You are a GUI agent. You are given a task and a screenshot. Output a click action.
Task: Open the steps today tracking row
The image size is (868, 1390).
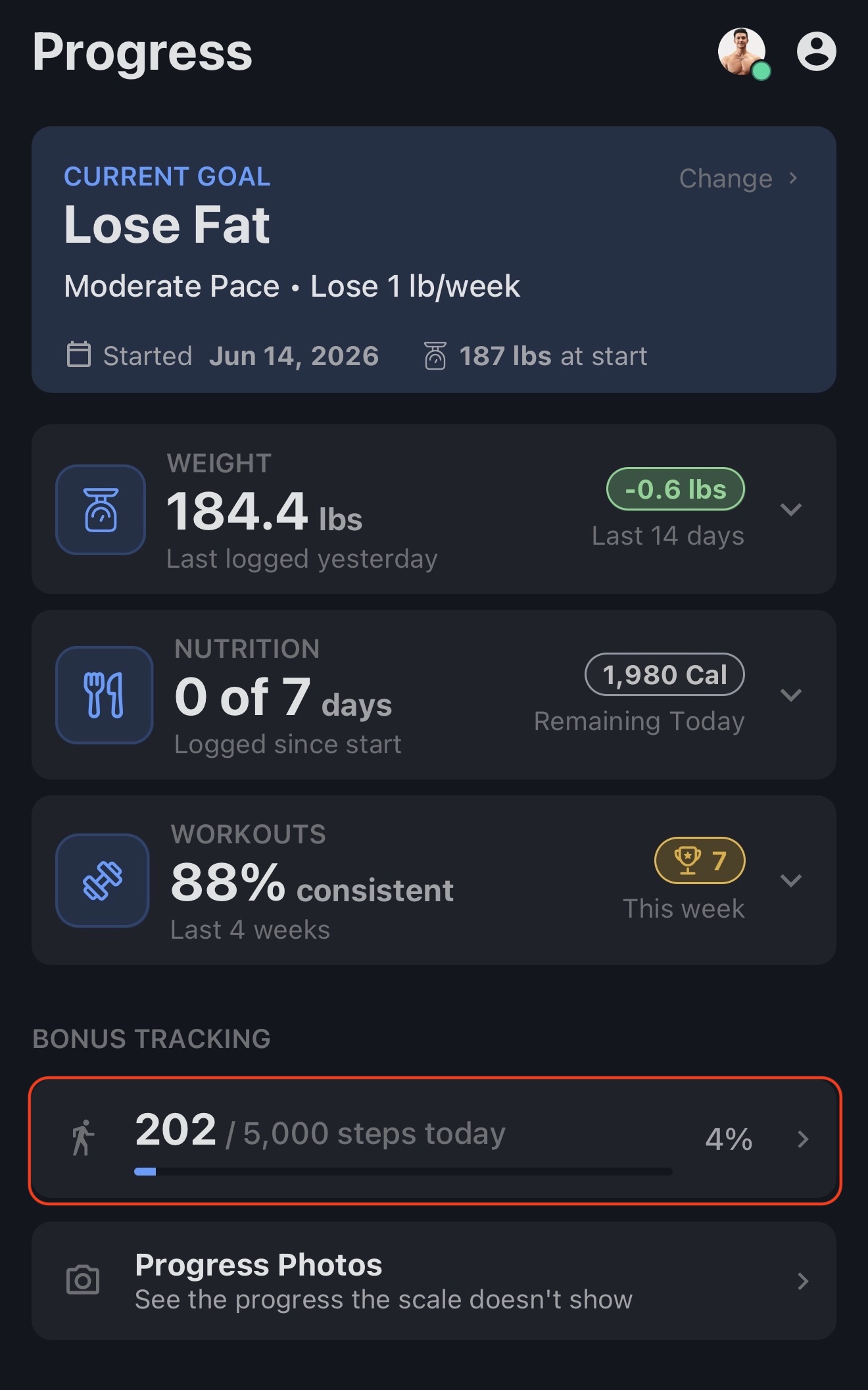[435, 1140]
